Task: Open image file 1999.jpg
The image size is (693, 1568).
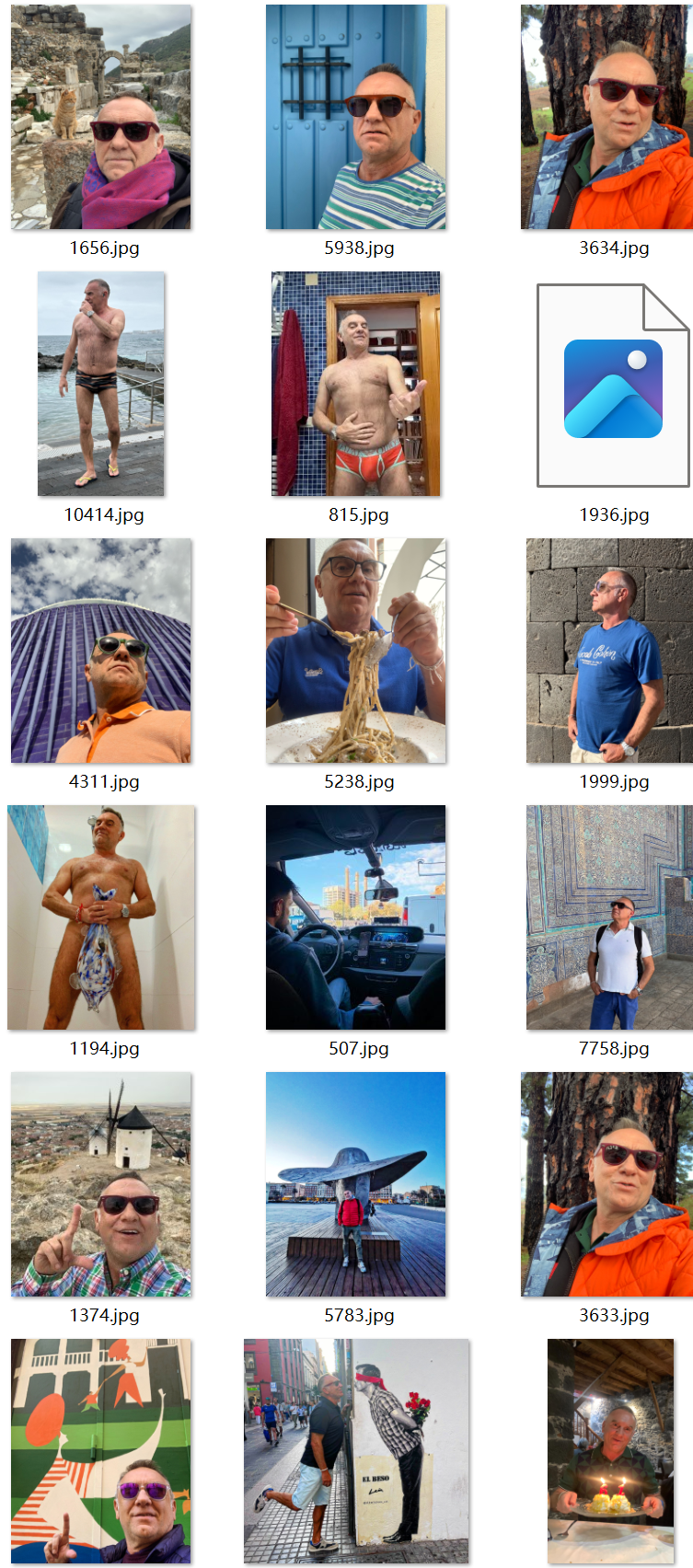Action: pyautogui.click(x=609, y=651)
